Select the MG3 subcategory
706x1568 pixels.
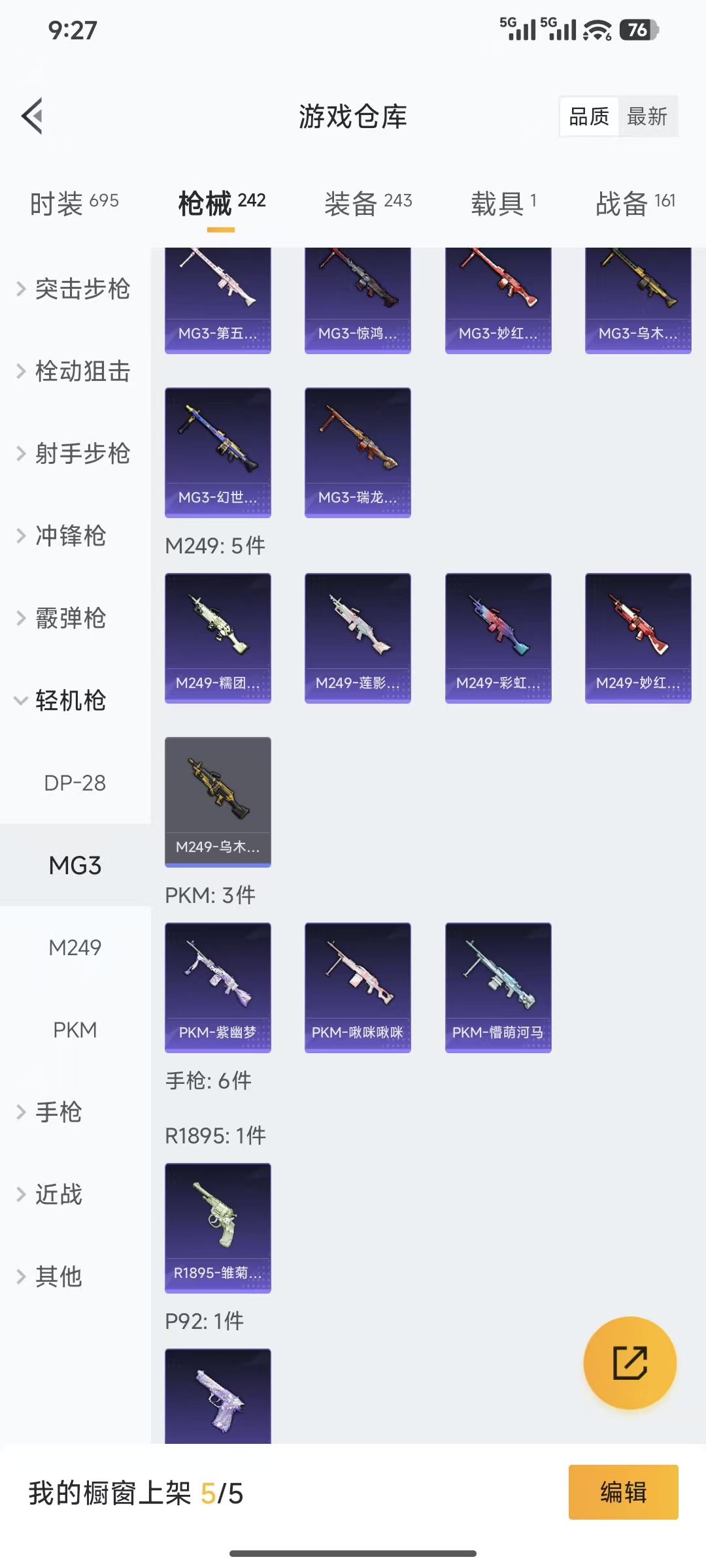[x=75, y=864]
